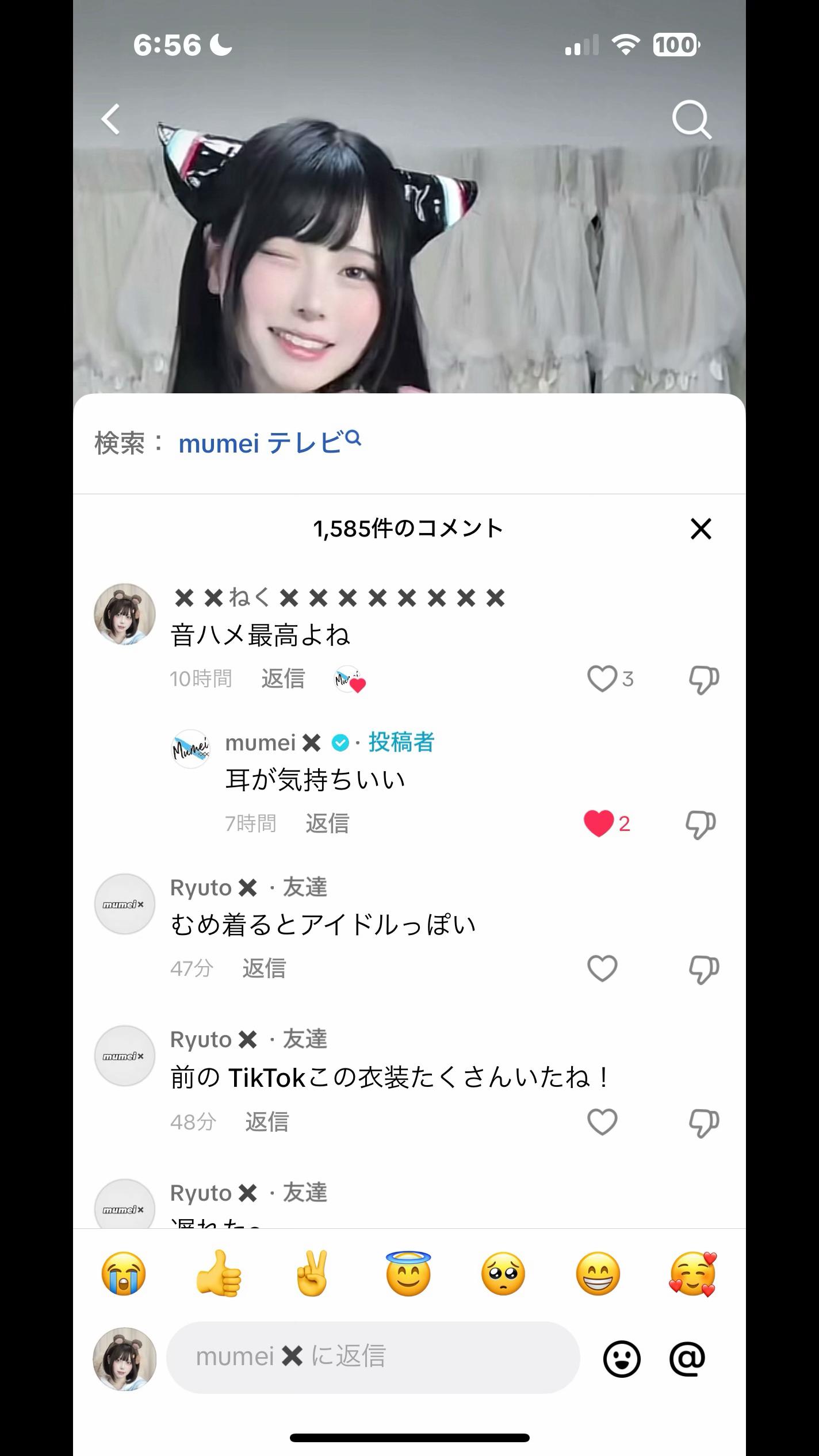The height and width of the screenshot is (1456, 819).
Task: Like Ryuto's comment about 前の TikTok
Action: [602, 1121]
